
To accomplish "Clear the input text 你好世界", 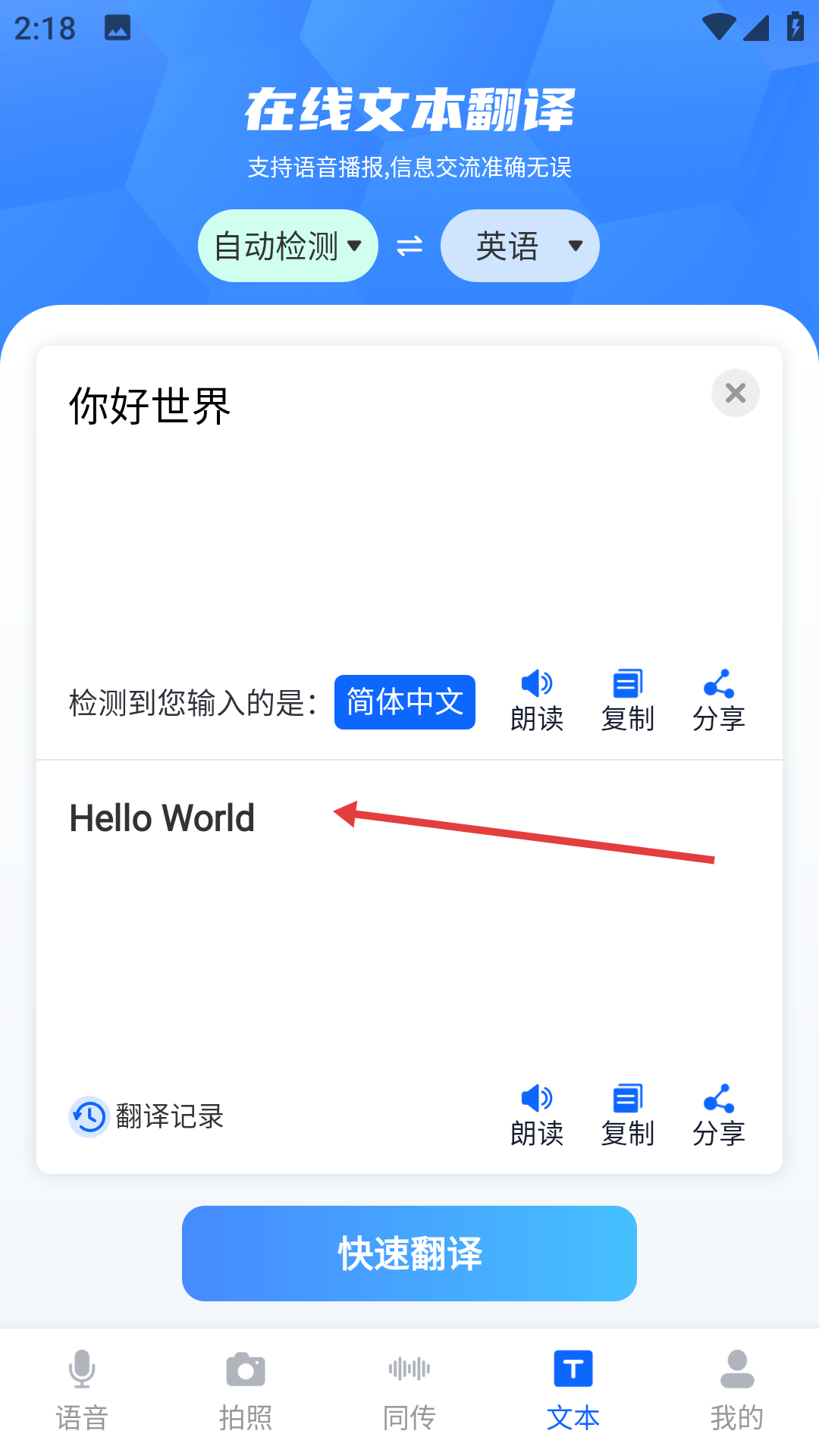I will 735,393.
